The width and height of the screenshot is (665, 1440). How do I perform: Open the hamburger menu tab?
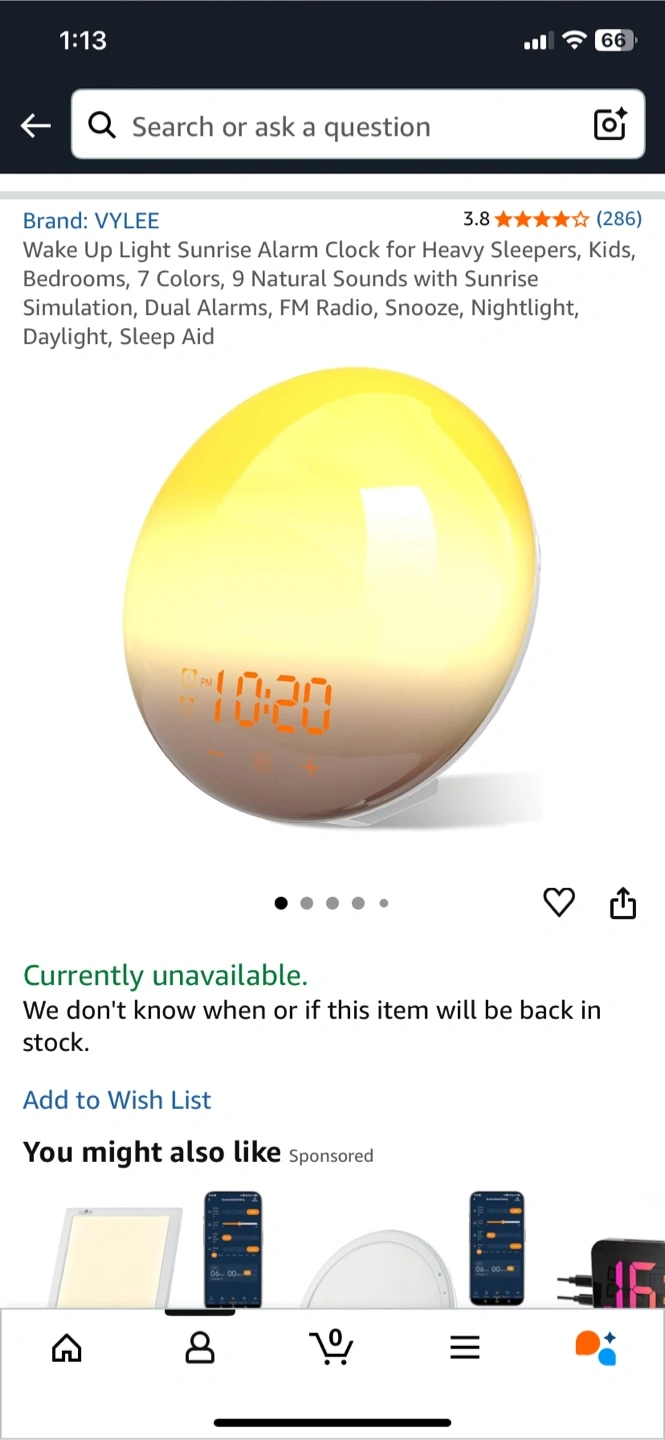click(464, 1348)
